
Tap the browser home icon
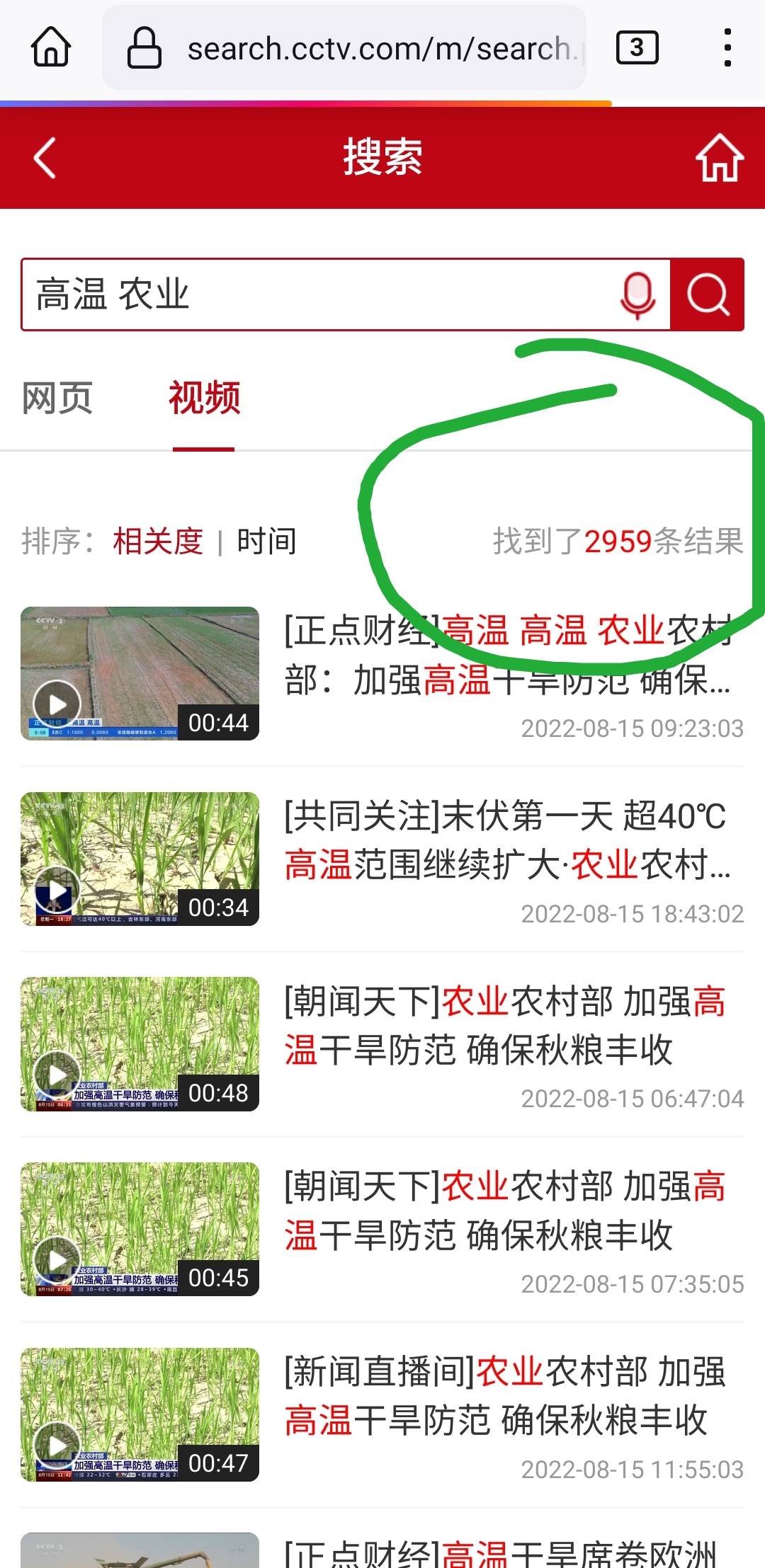[x=51, y=48]
